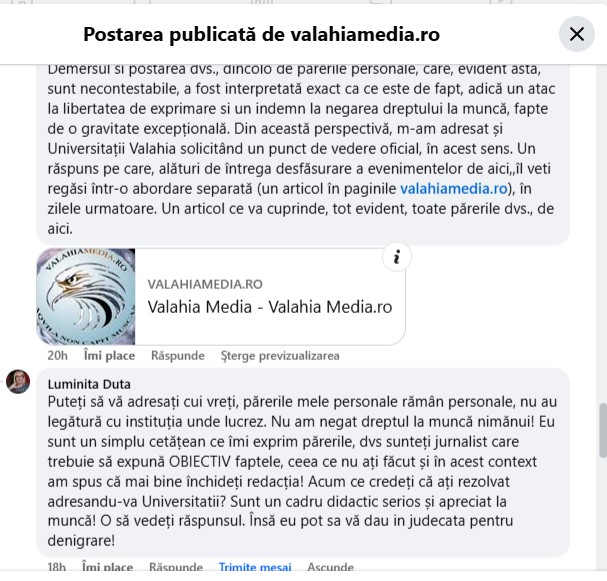
Task: Reply to the comment with link preview
Action: click(x=177, y=355)
